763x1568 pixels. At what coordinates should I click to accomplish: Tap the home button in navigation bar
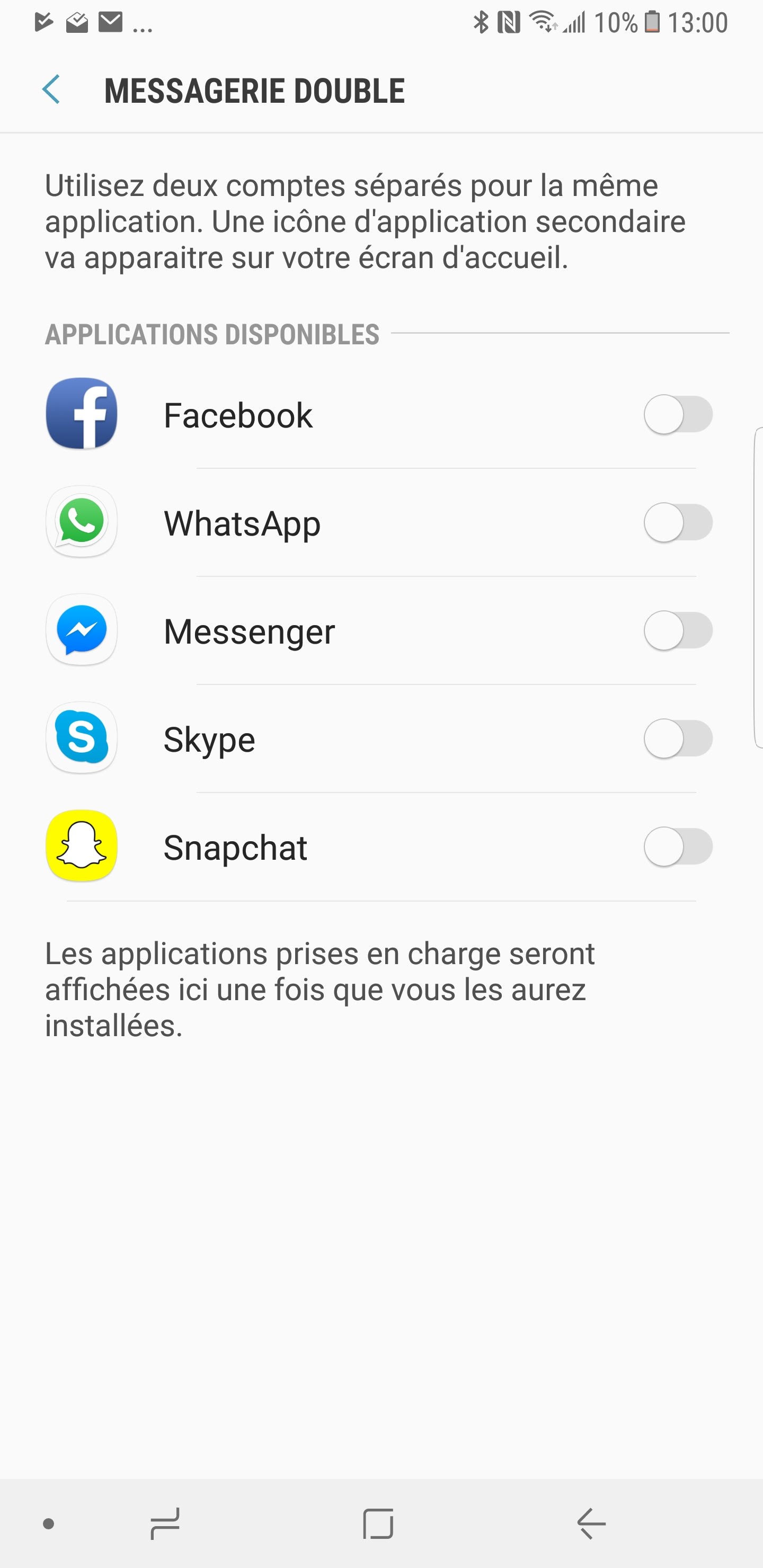378,1524
